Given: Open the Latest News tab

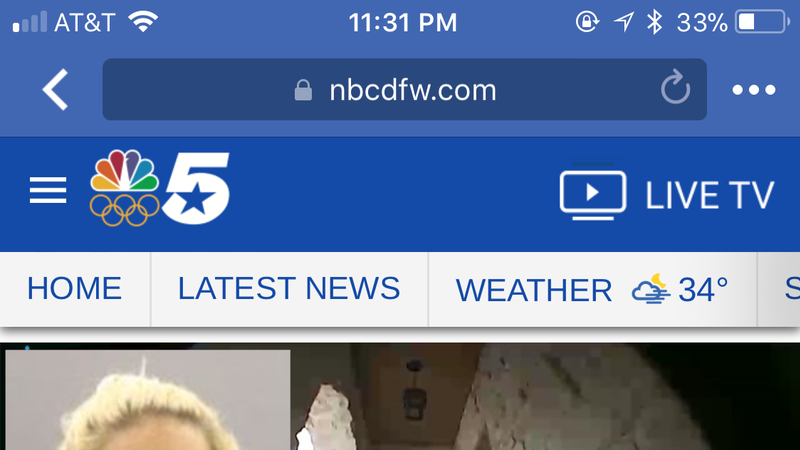Looking at the screenshot, I should click(x=289, y=289).
